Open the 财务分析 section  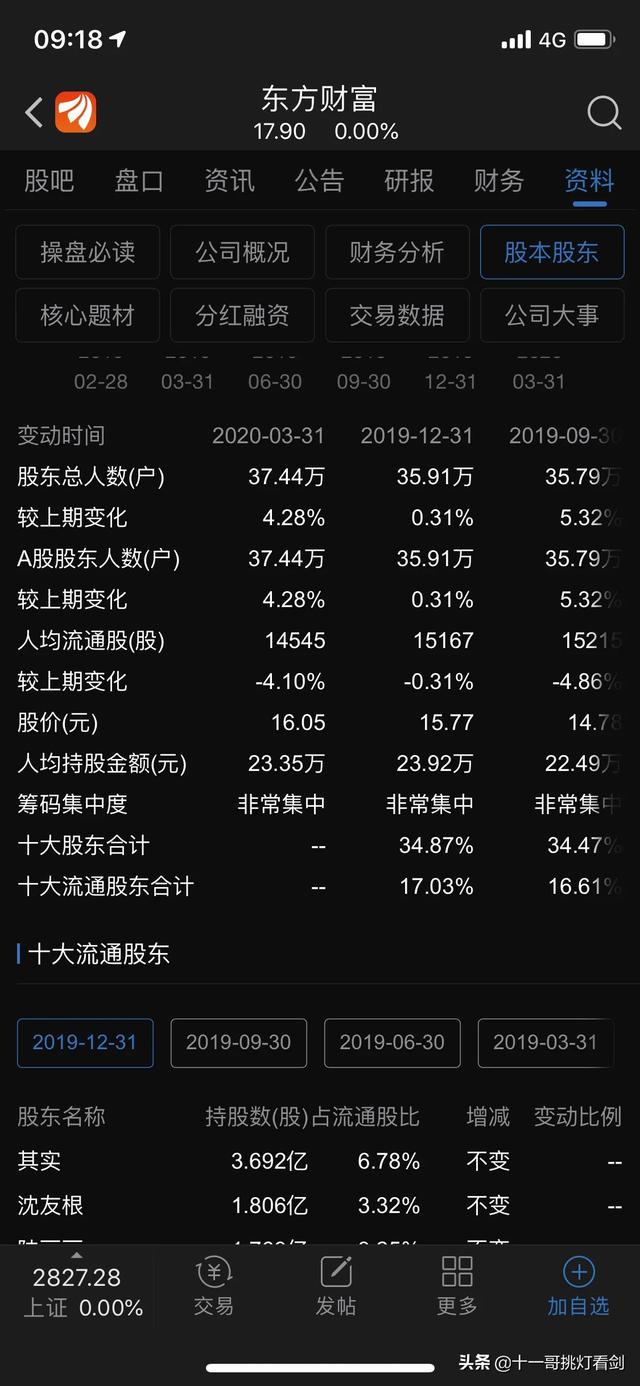[397, 252]
